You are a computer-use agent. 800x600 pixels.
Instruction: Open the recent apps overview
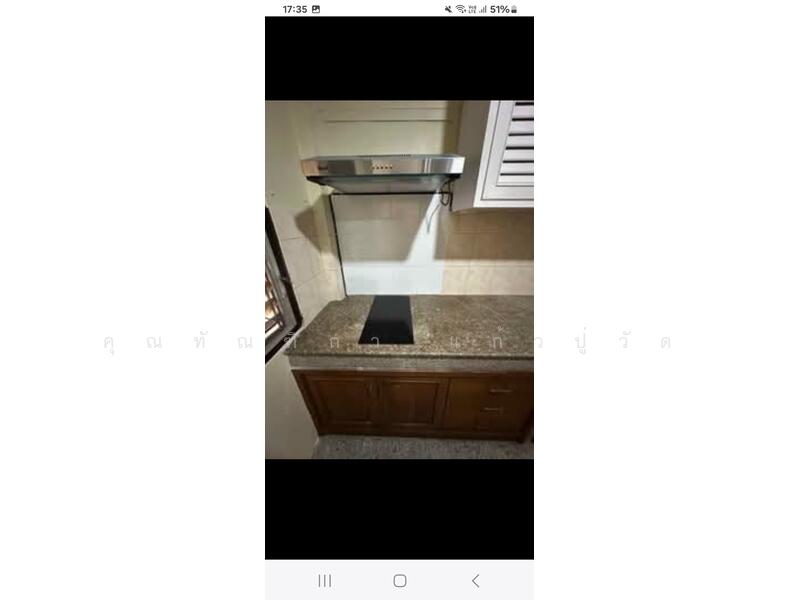point(325,581)
